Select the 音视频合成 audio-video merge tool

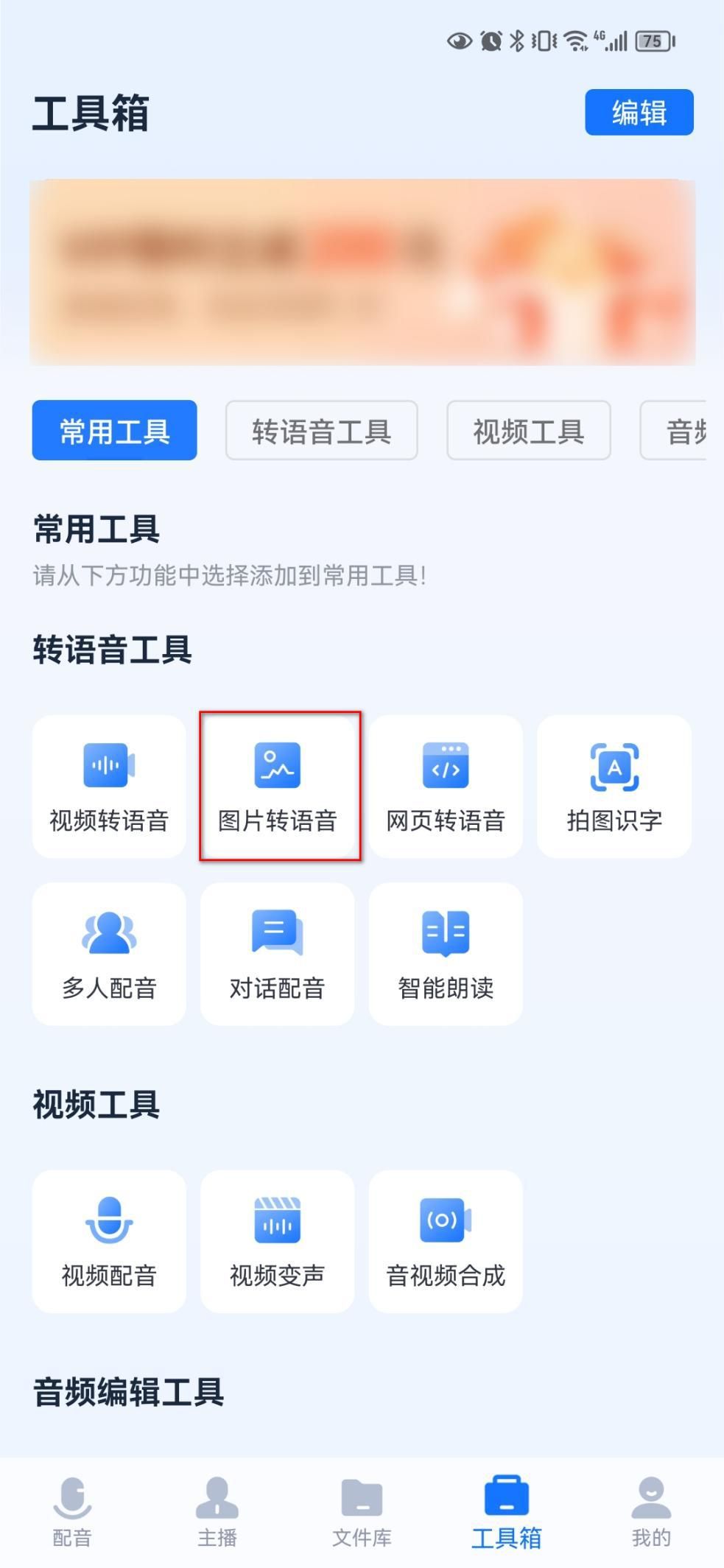446,1240
